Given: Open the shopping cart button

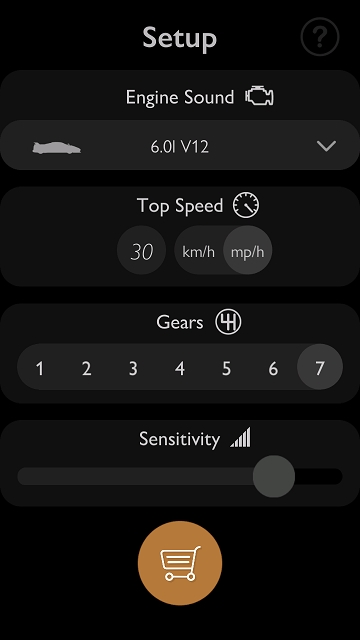Looking at the screenshot, I should tap(180, 563).
